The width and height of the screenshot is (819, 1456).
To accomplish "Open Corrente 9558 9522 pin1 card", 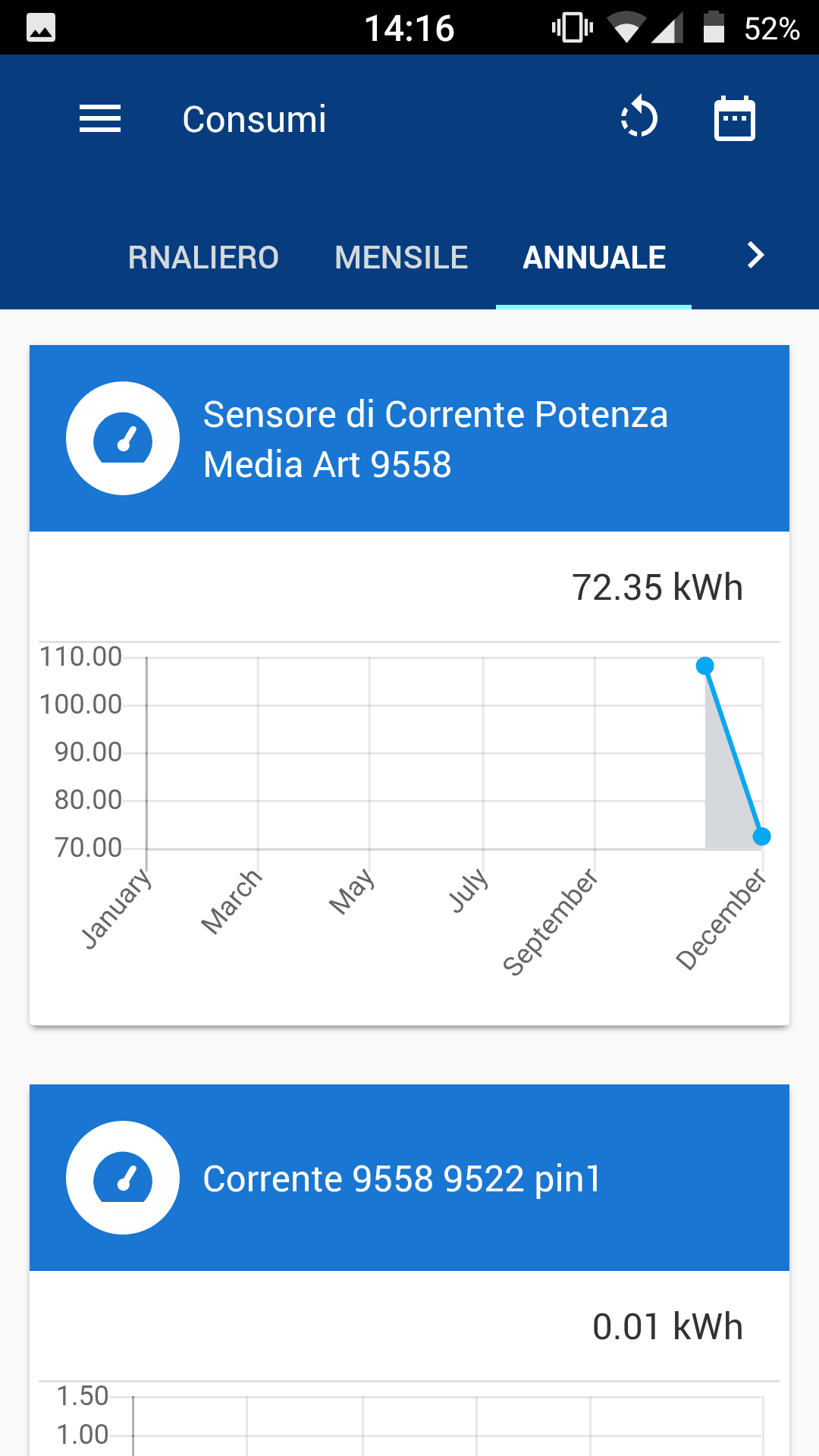I will 409,1178.
